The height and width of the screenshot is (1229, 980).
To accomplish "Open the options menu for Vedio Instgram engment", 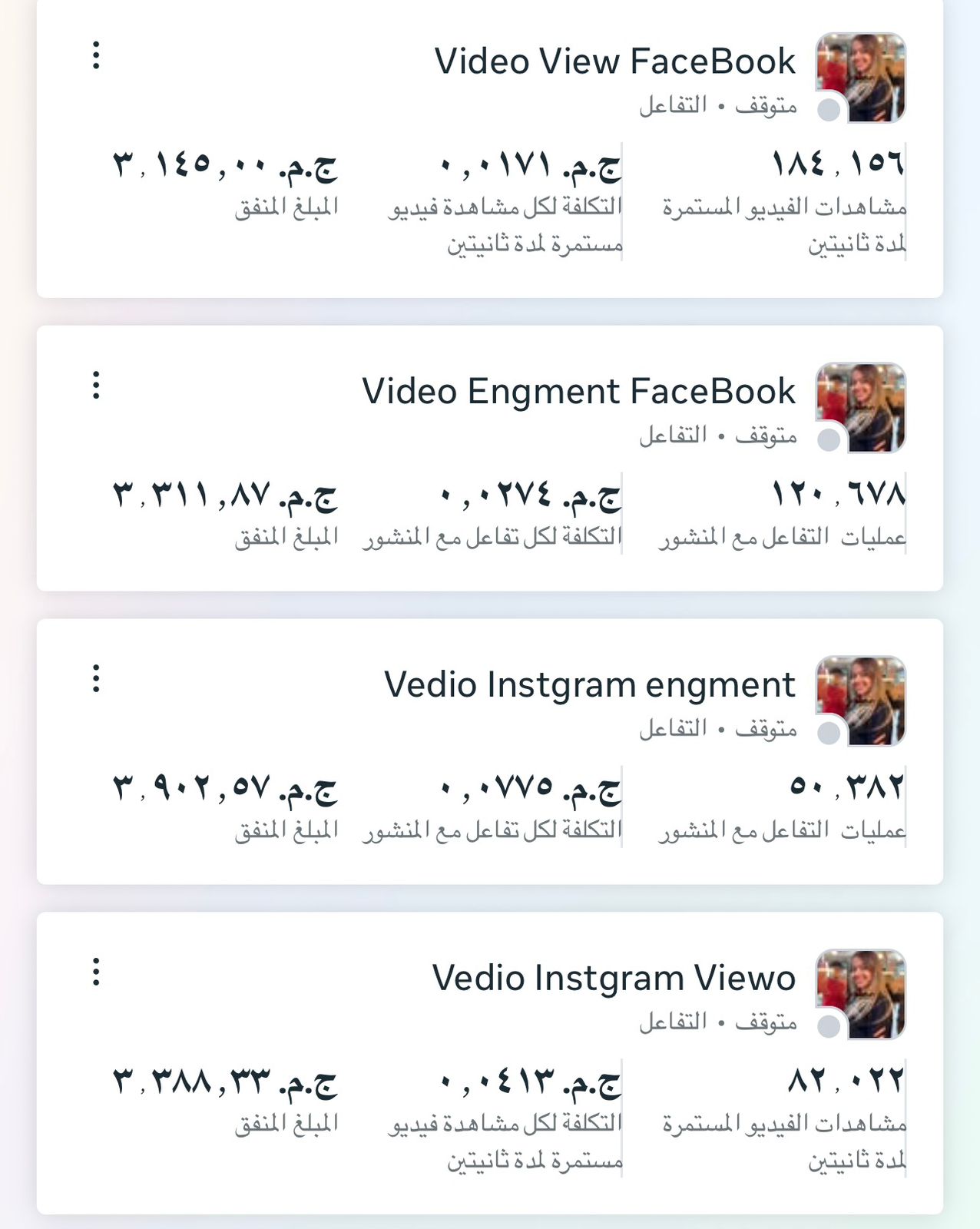I will [96, 679].
